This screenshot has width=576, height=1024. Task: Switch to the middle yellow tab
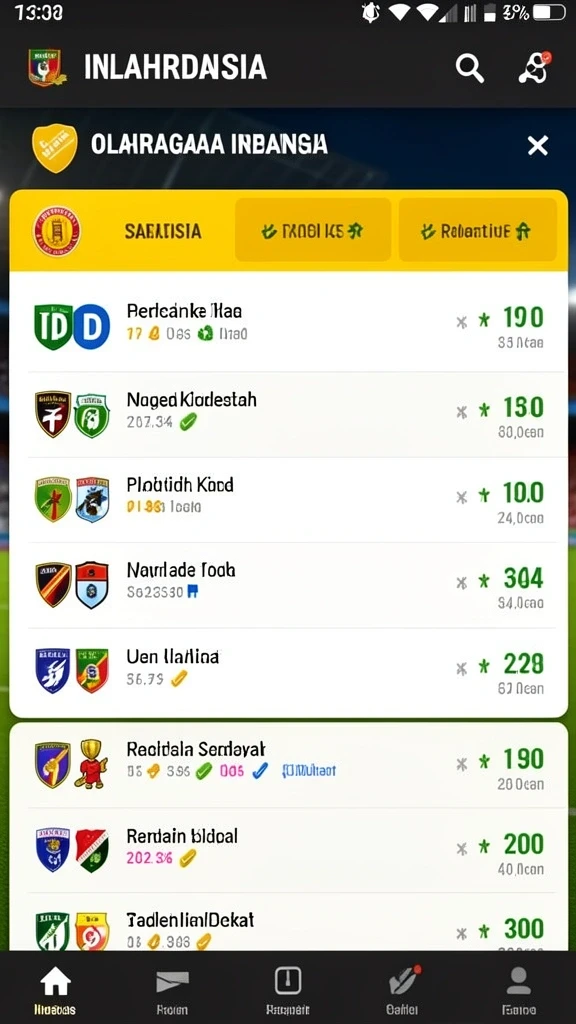[x=313, y=230]
